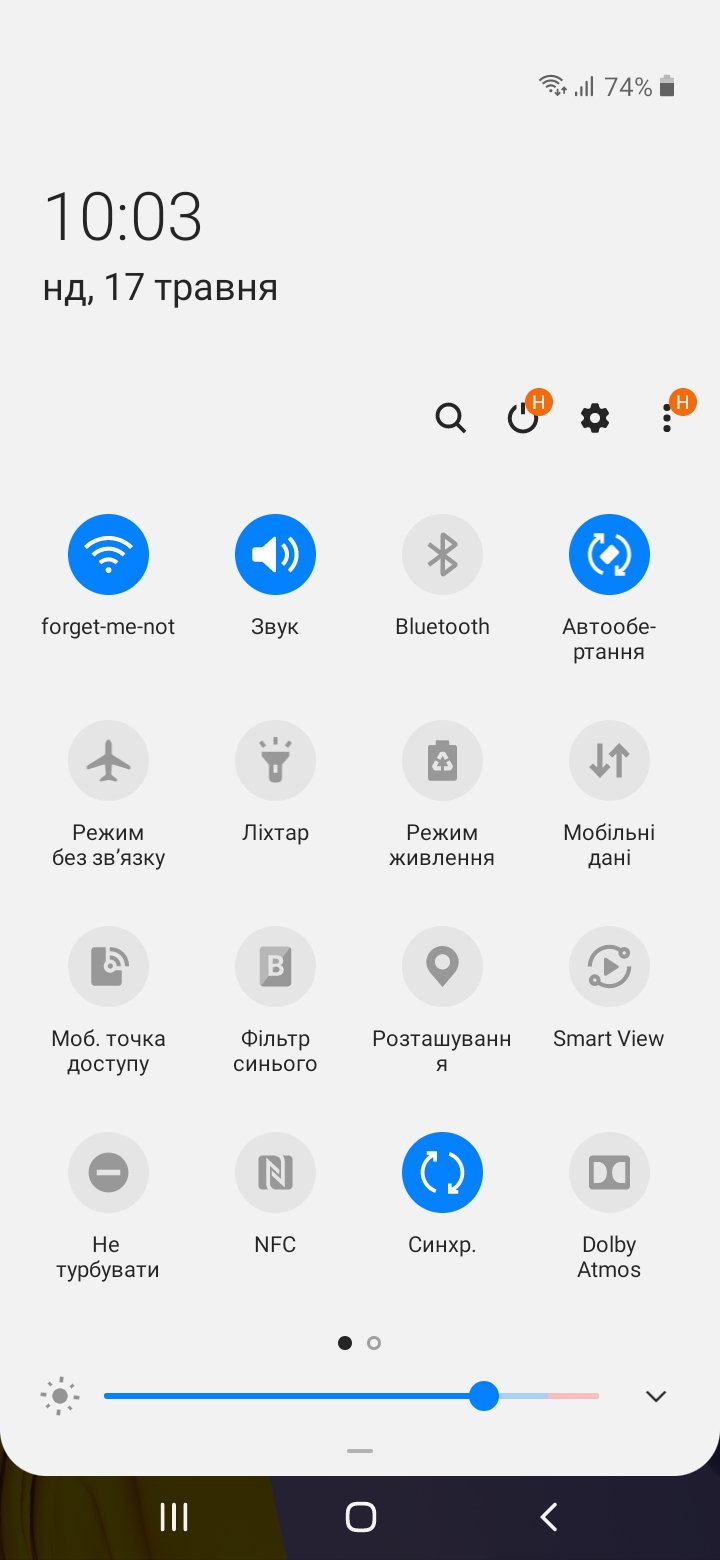
Task: Select the Ліхтар flashlight icon
Action: click(x=275, y=760)
